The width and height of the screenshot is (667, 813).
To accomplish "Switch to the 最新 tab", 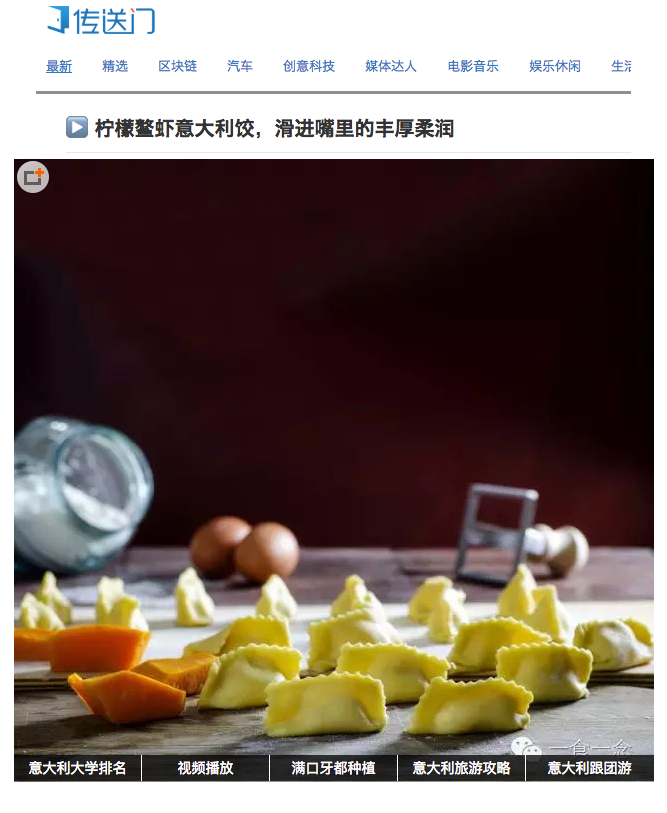I will 59,66.
